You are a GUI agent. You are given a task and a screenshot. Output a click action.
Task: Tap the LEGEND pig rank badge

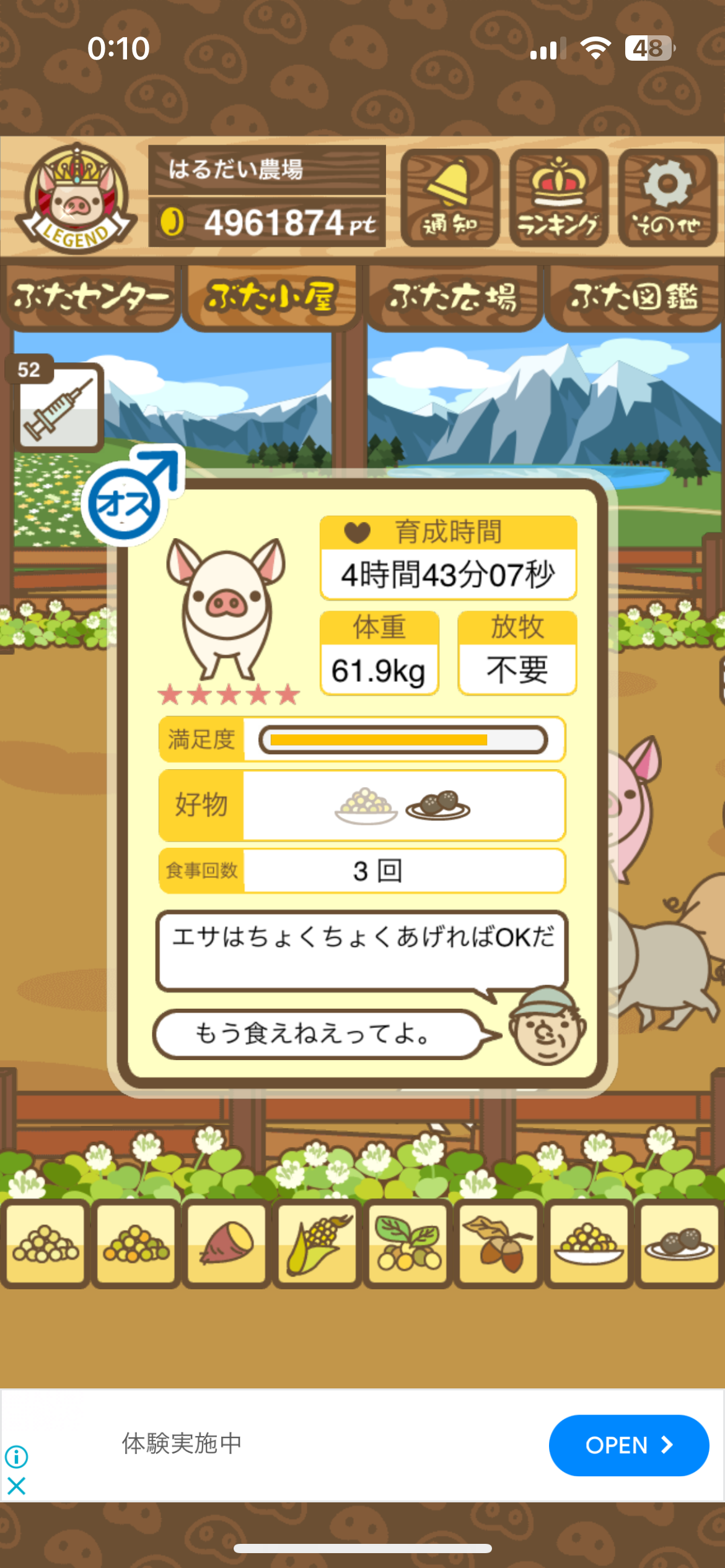[x=76, y=198]
